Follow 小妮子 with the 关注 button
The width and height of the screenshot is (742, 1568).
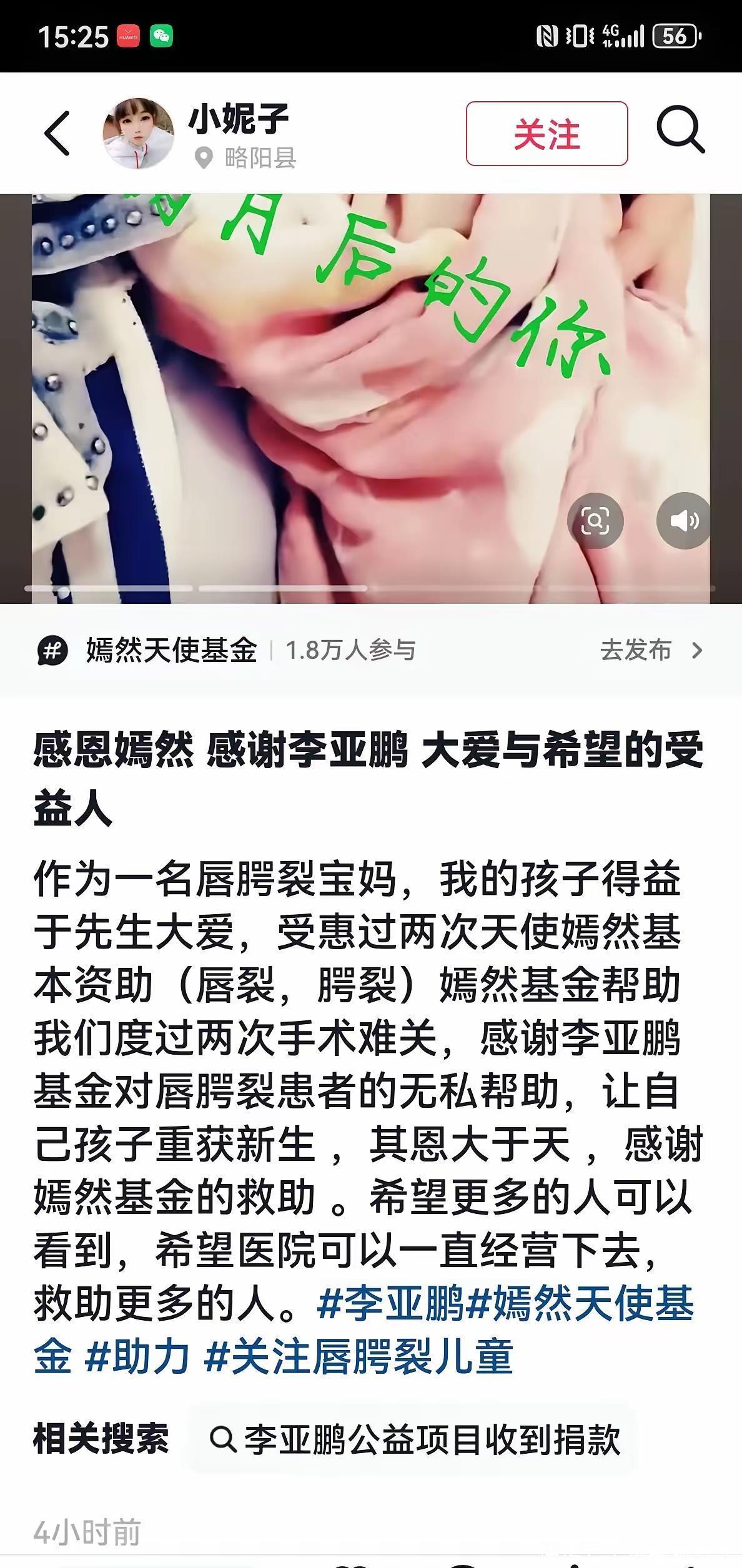point(547,134)
